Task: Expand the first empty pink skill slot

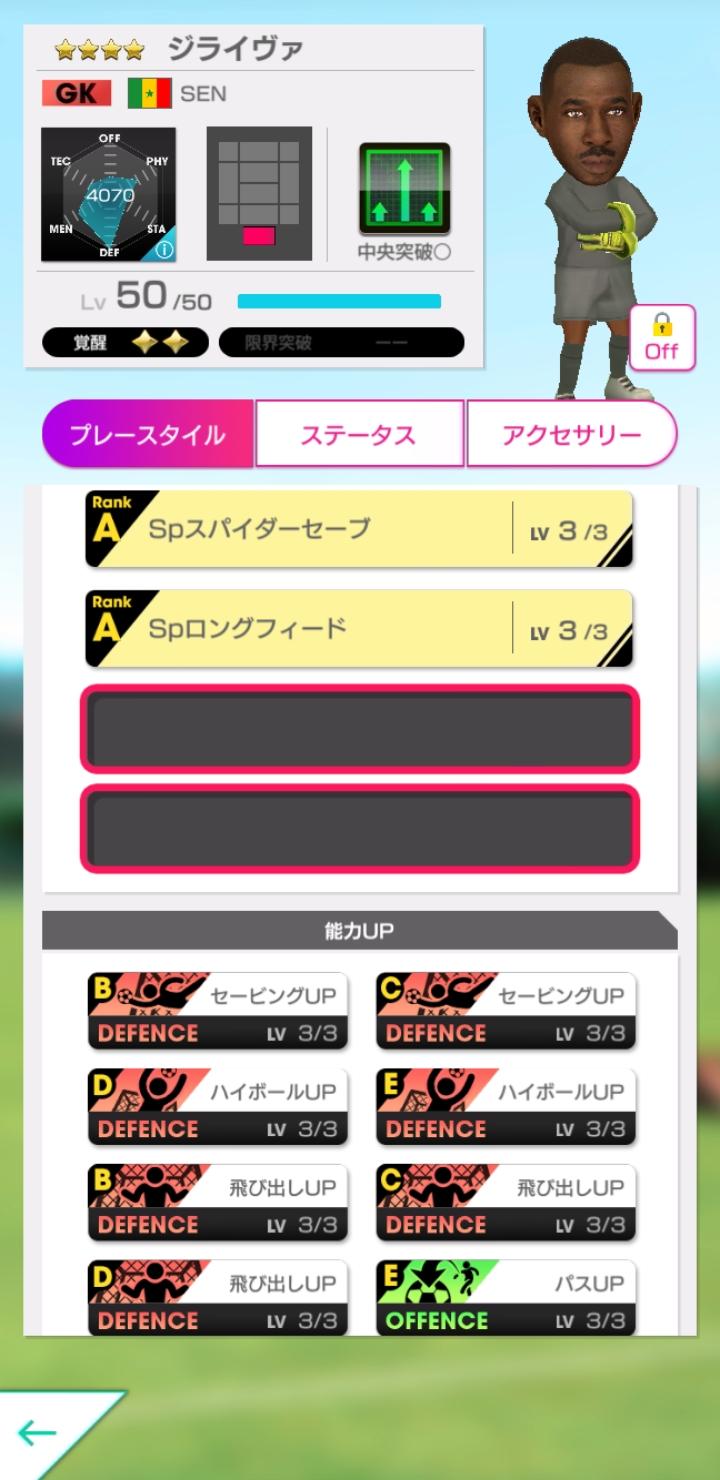Action: click(x=360, y=730)
